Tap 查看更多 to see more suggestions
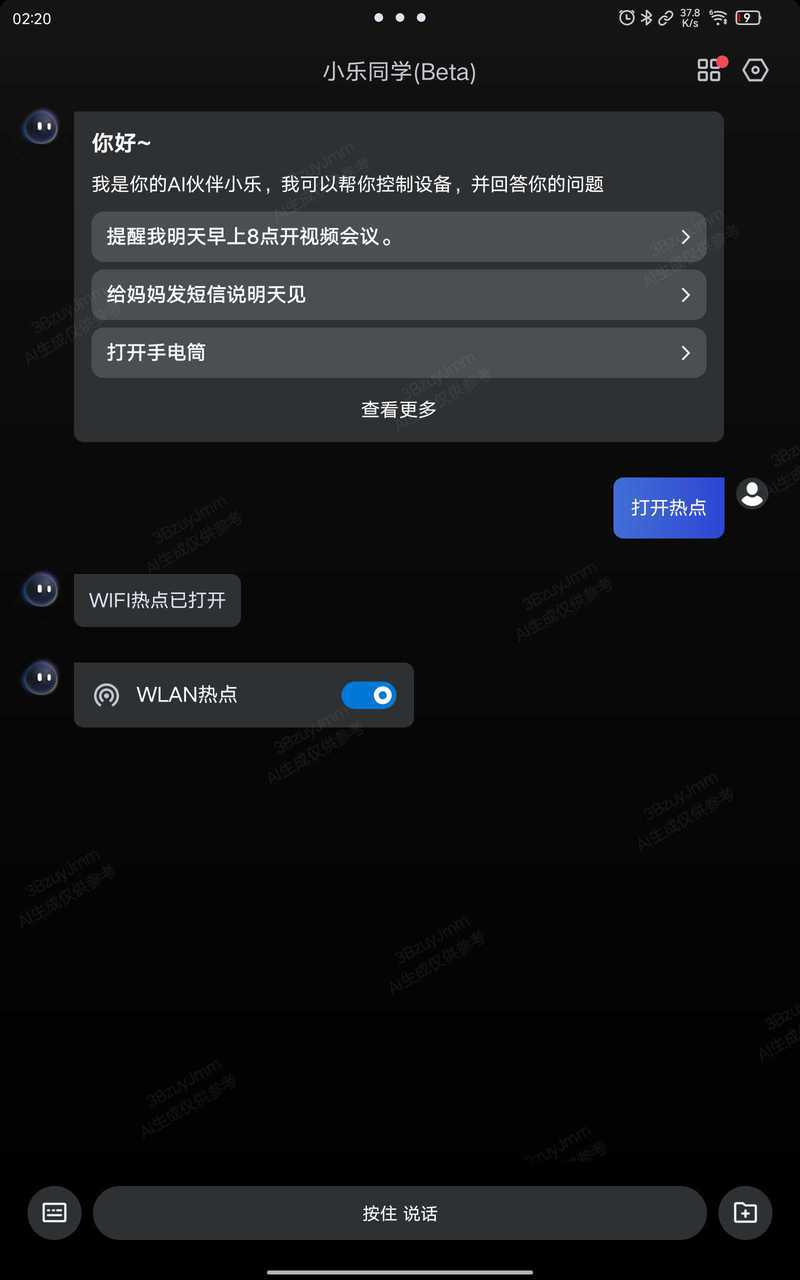Image resolution: width=800 pixels, height=1280 pixels. pos(399,409)
